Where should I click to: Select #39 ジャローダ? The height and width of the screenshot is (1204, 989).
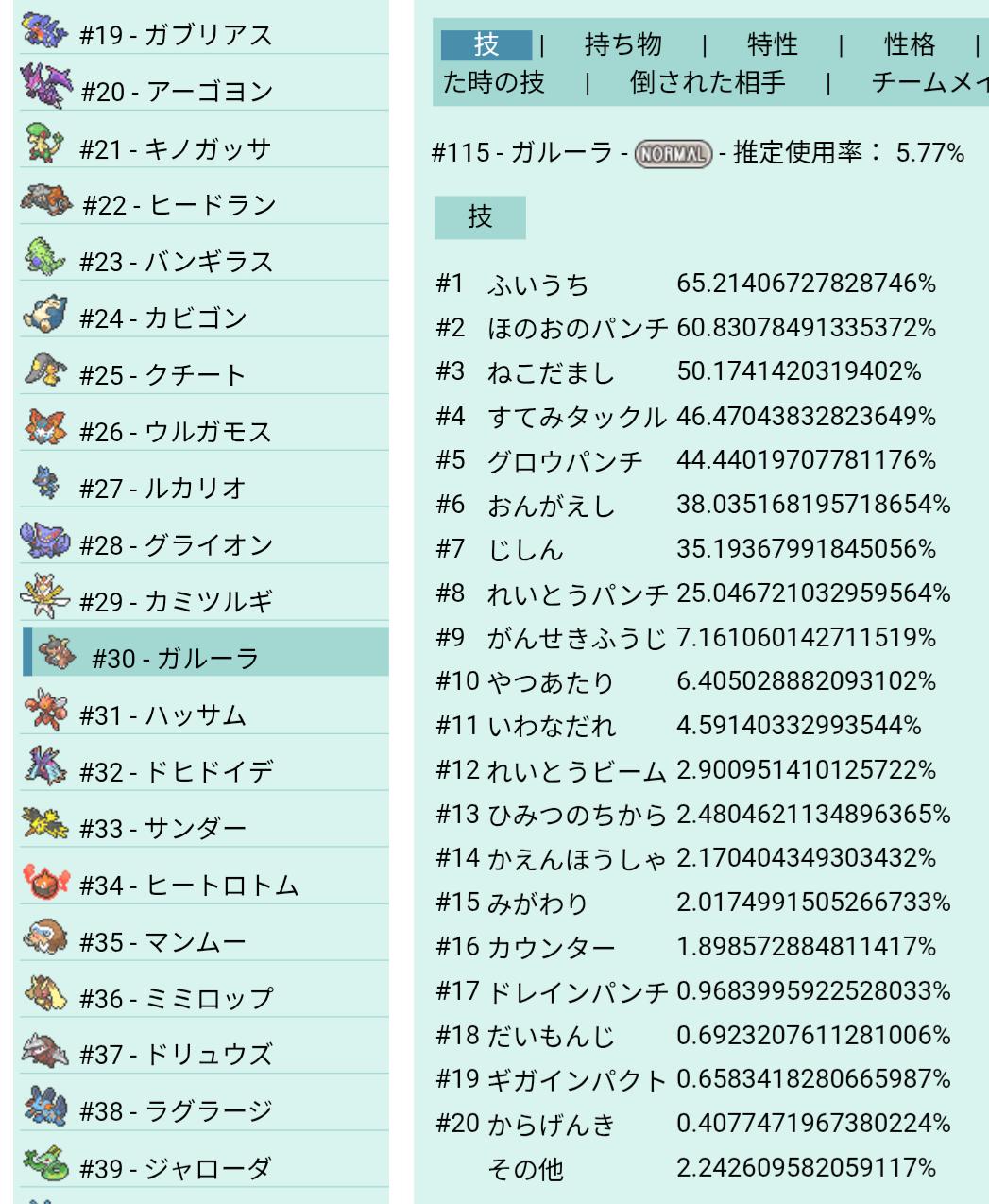176,1169
